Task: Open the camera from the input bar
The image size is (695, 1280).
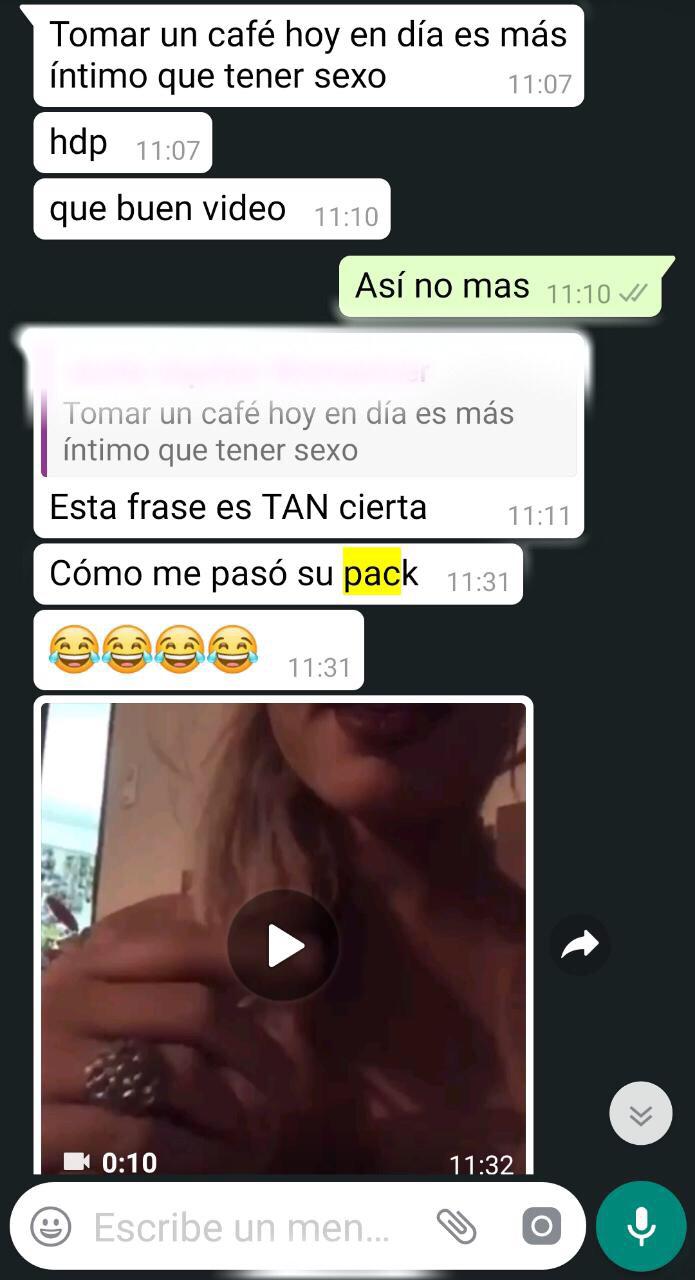Action: click(x=541, y=1226)
